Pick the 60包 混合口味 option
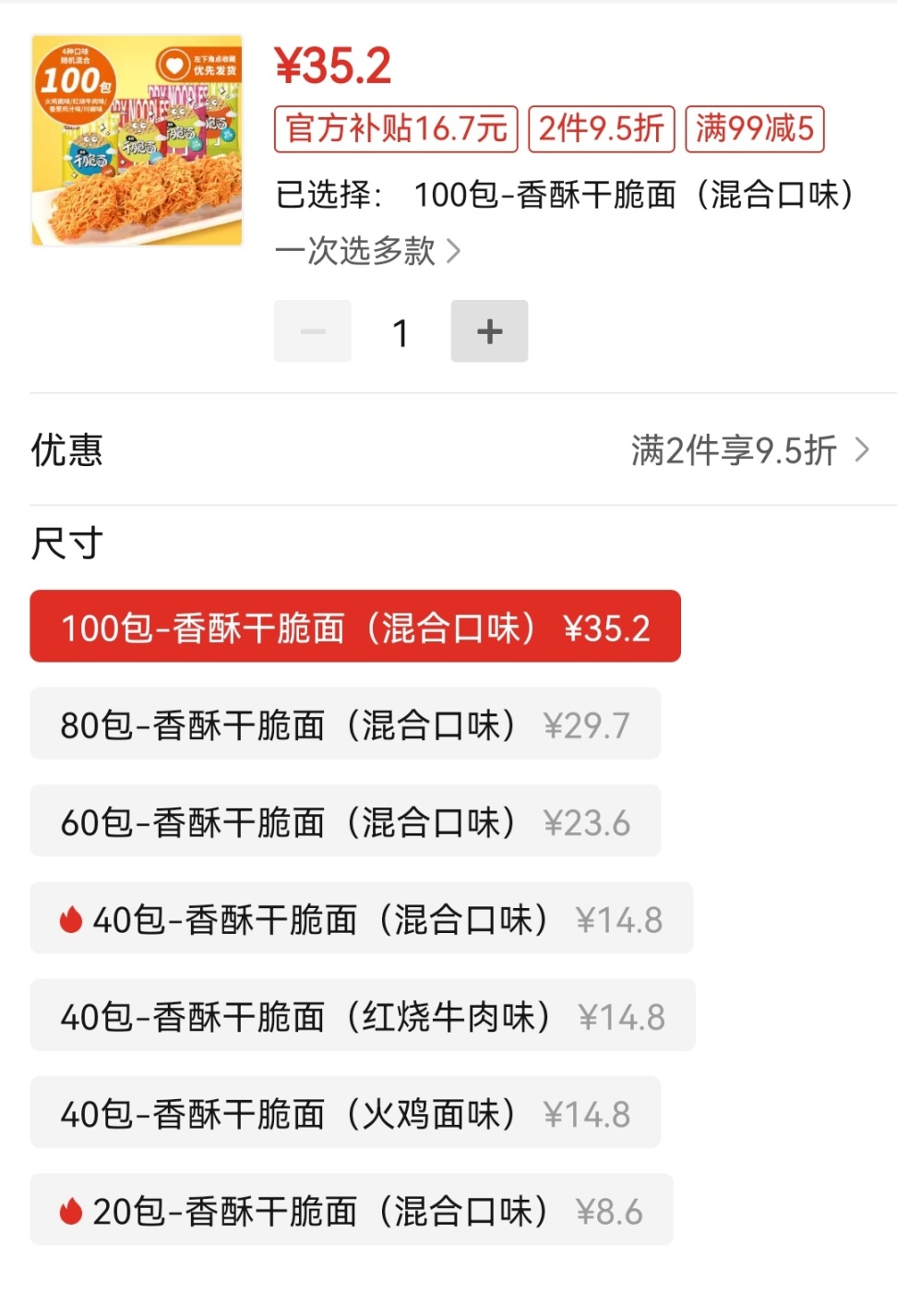This screenshot has width=897, height=1316. [345, 821]
